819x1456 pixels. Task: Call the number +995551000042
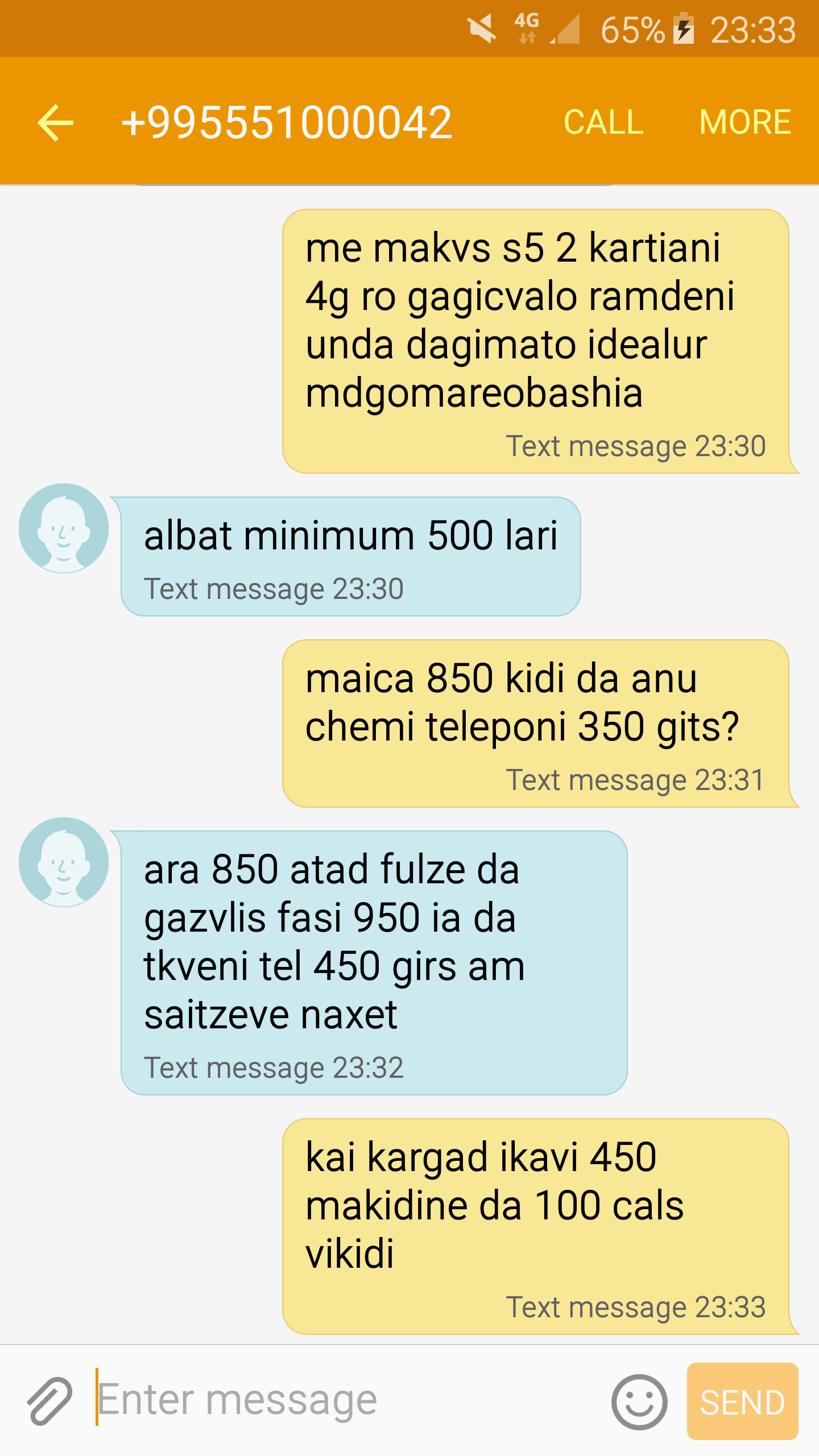[603, 122]
